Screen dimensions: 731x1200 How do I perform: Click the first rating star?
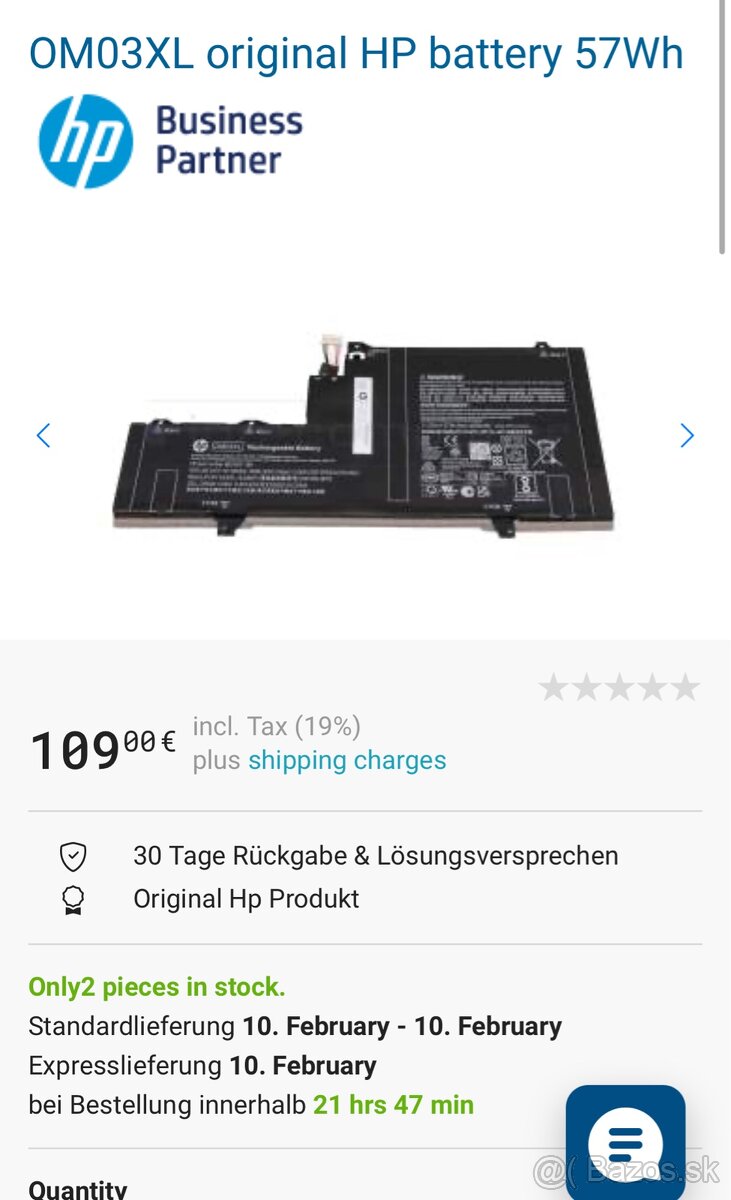(554, 687)
